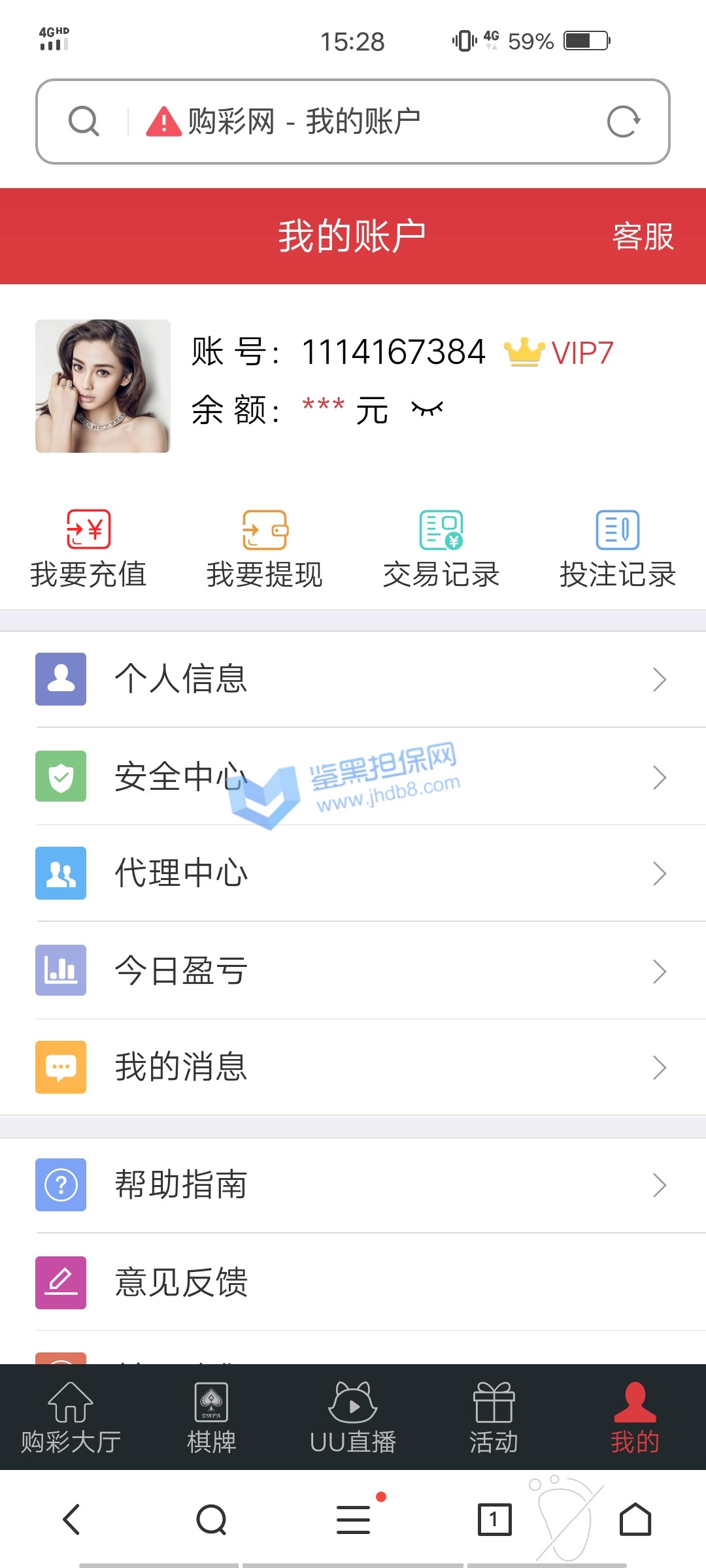Check 今日盈亏

click(x=353, y=970)
